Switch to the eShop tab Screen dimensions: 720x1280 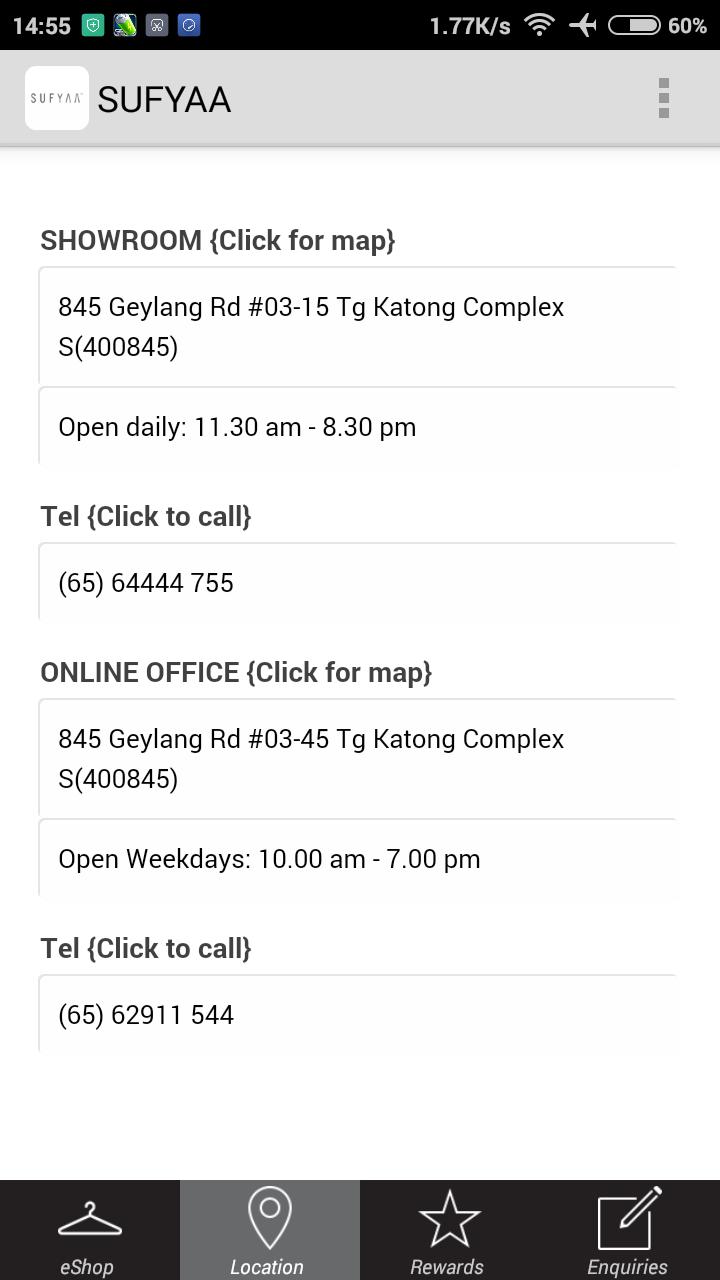[x=90, y=1230]
